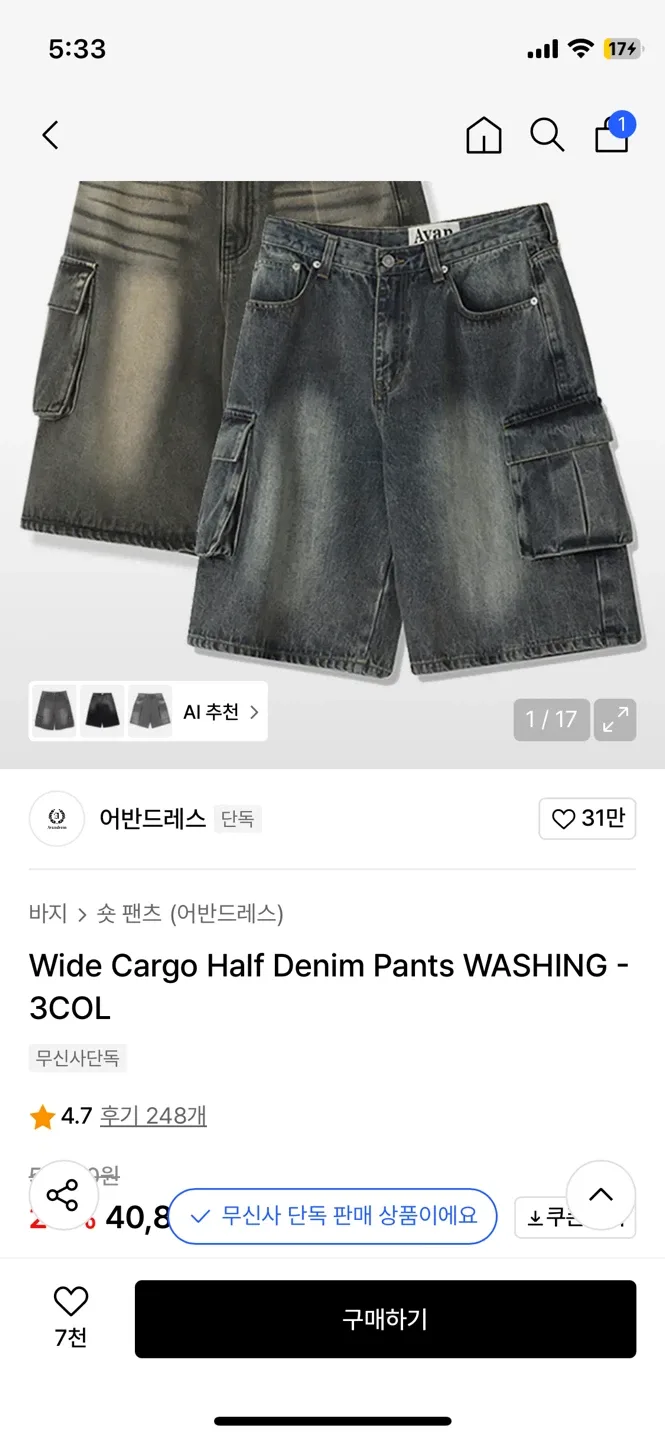
Task: Jump back to top of page
Action: coord(600,1194)
